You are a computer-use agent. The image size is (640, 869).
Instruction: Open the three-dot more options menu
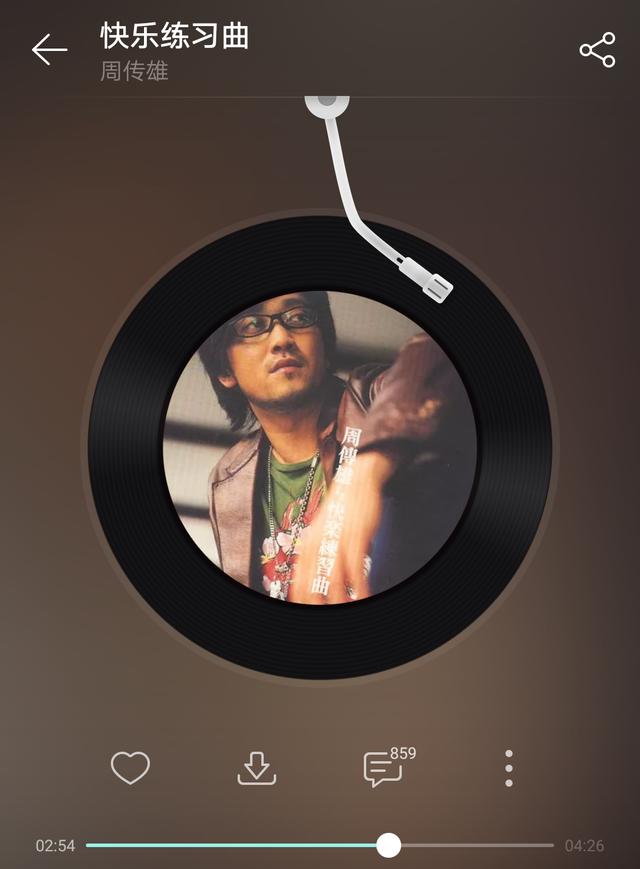[x=509, y=768]
